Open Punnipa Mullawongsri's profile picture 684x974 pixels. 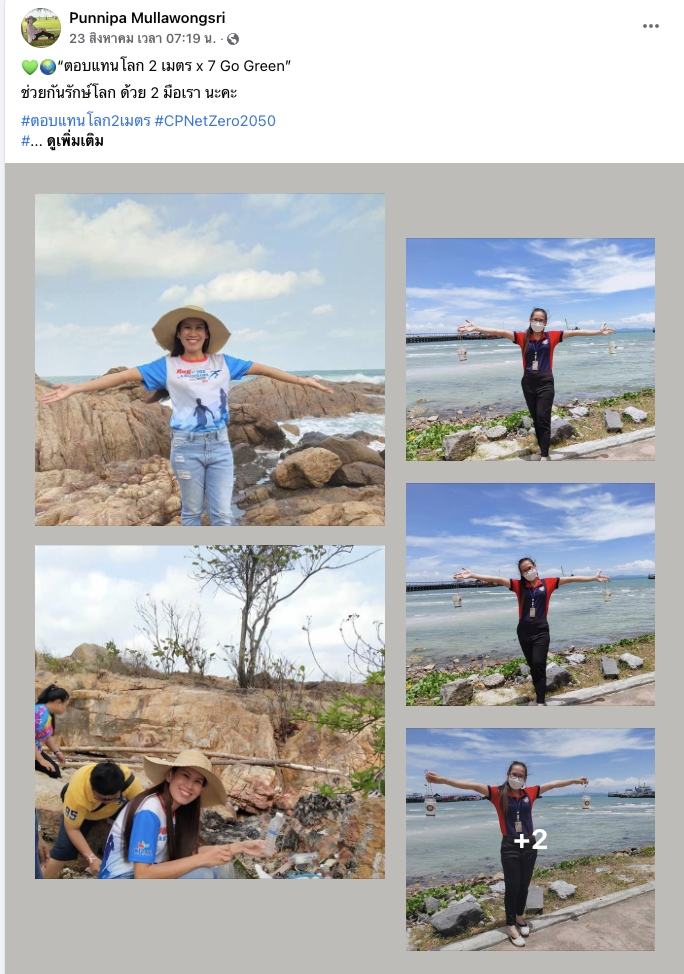coord(41,28)
